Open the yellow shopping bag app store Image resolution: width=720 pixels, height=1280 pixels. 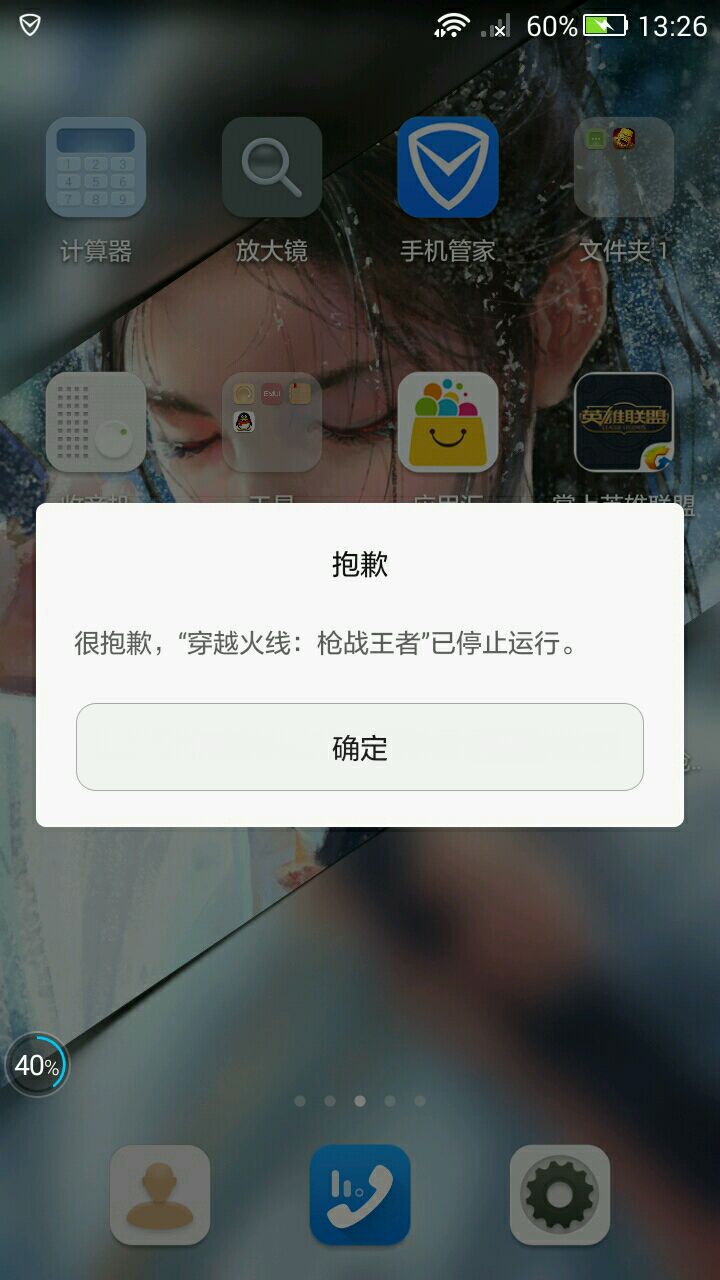click(x=448, y=422)
